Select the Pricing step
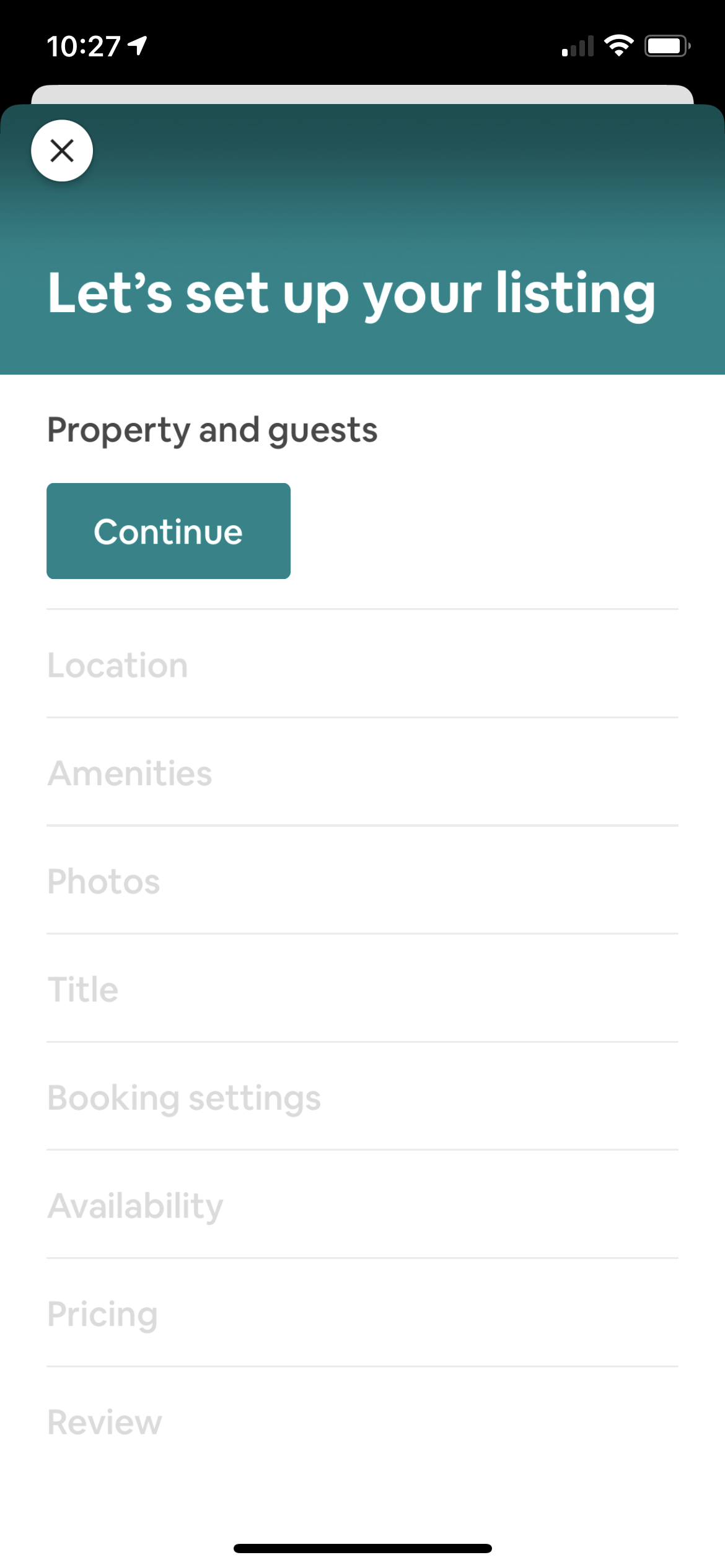The height and width of the screenshot is (1568, 725). point(103,1313)
